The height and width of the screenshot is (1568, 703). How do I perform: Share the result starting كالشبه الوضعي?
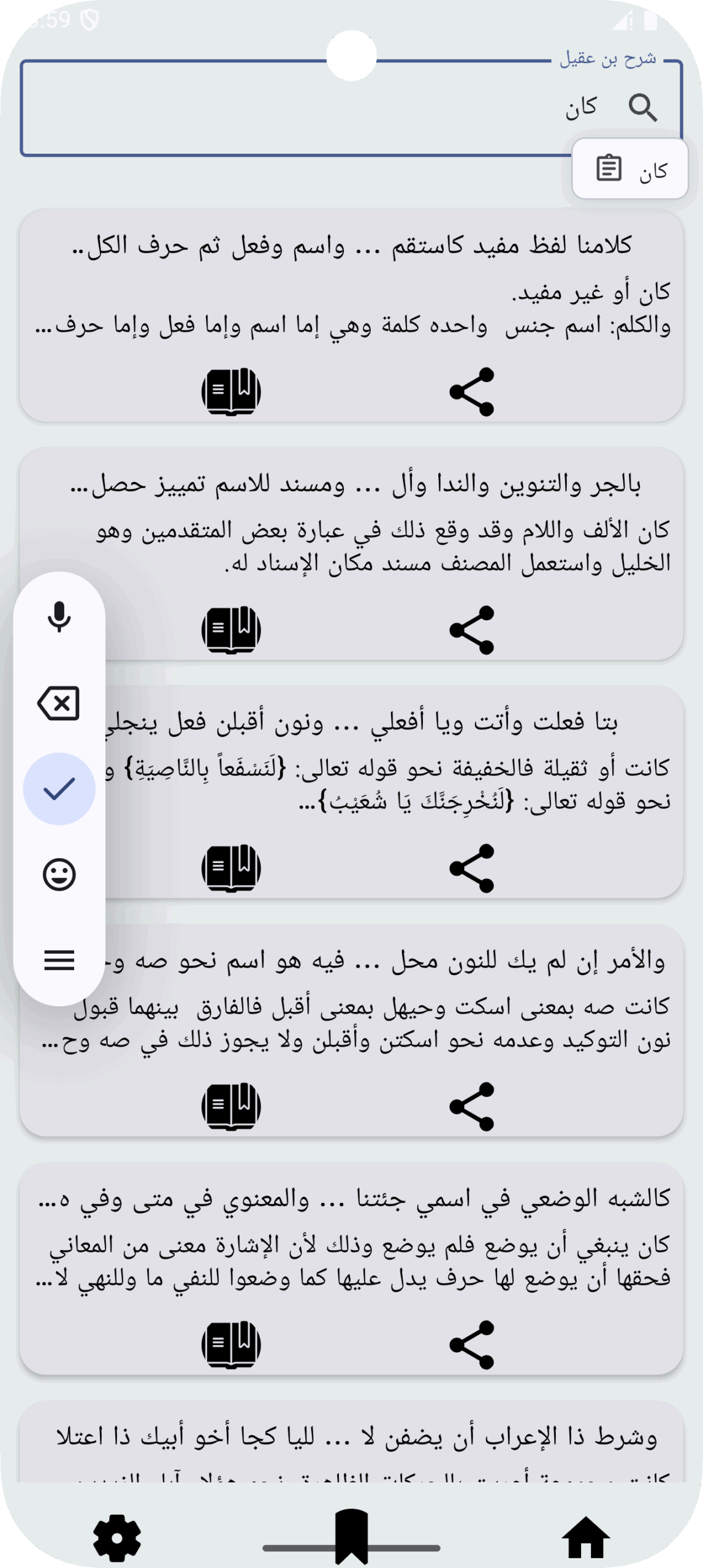[471, 1344]
